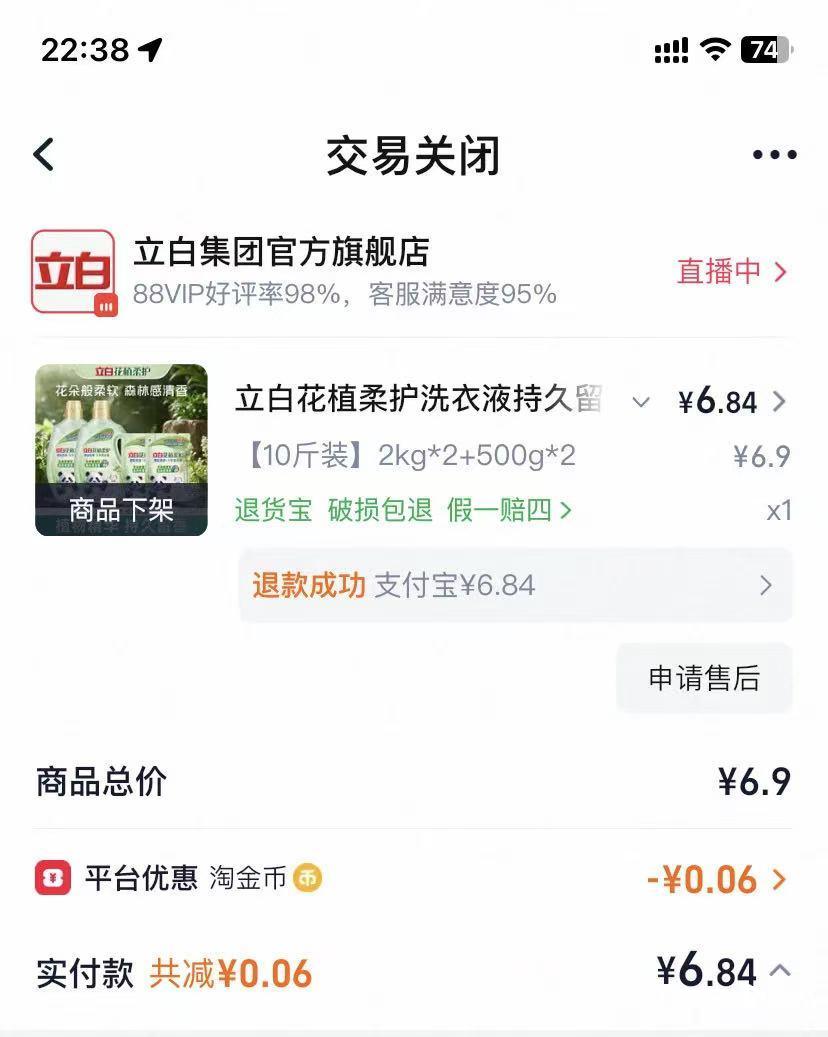Expand the product title dropdown chevron

[x=640, y=402]
